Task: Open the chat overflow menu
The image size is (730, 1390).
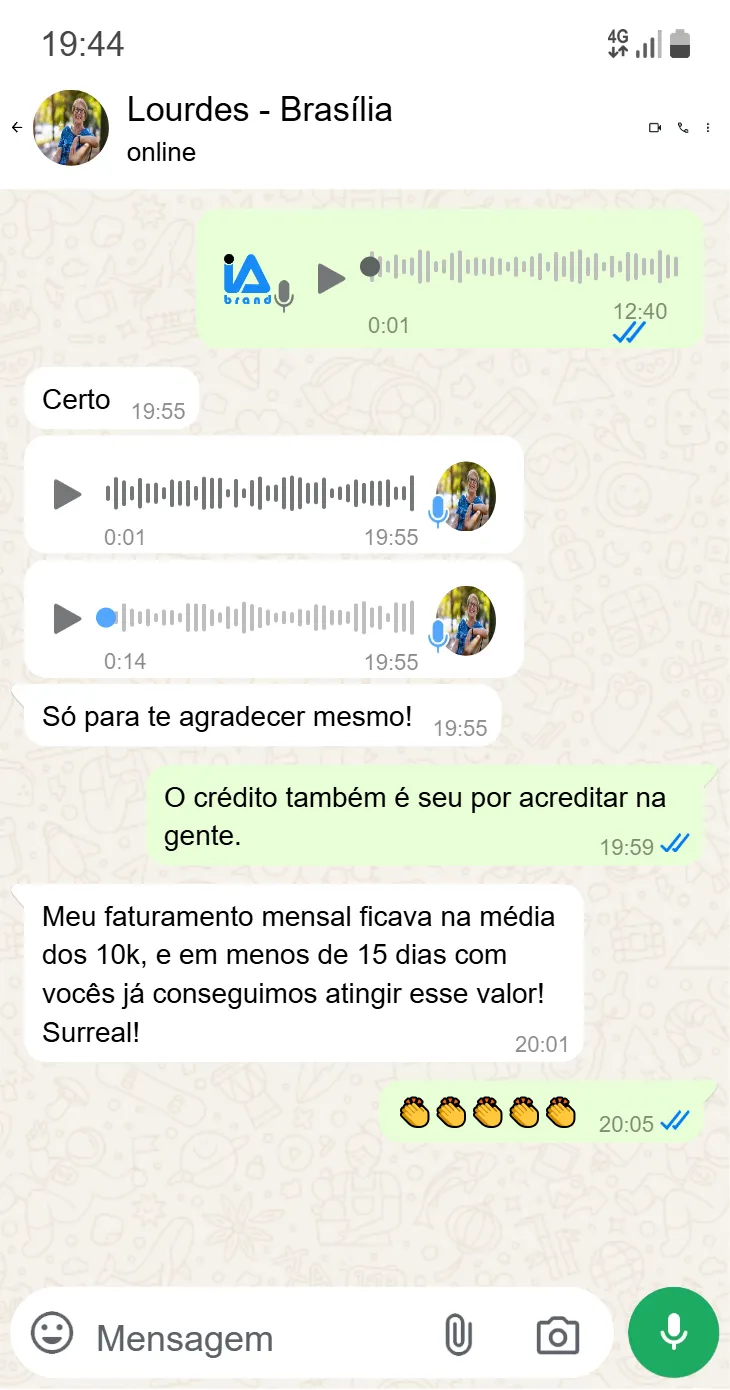Action: point(708,128)
